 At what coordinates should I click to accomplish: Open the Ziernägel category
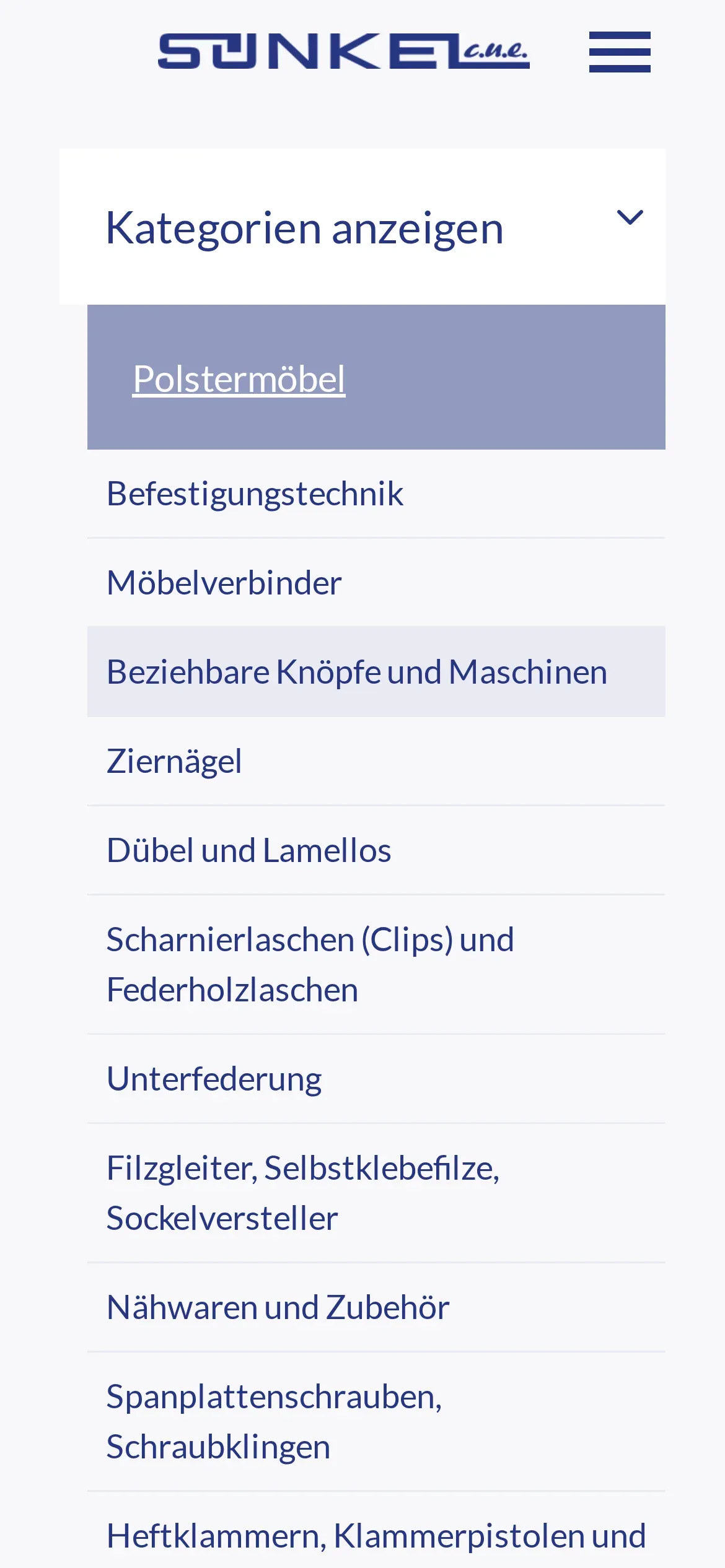coord(376,761)
